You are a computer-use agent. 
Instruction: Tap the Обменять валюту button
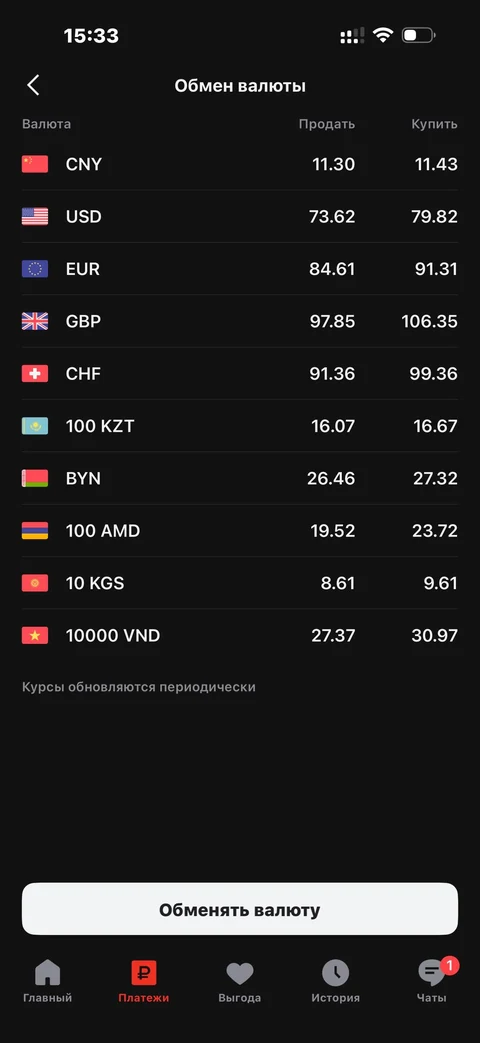(x=240, y=909)
